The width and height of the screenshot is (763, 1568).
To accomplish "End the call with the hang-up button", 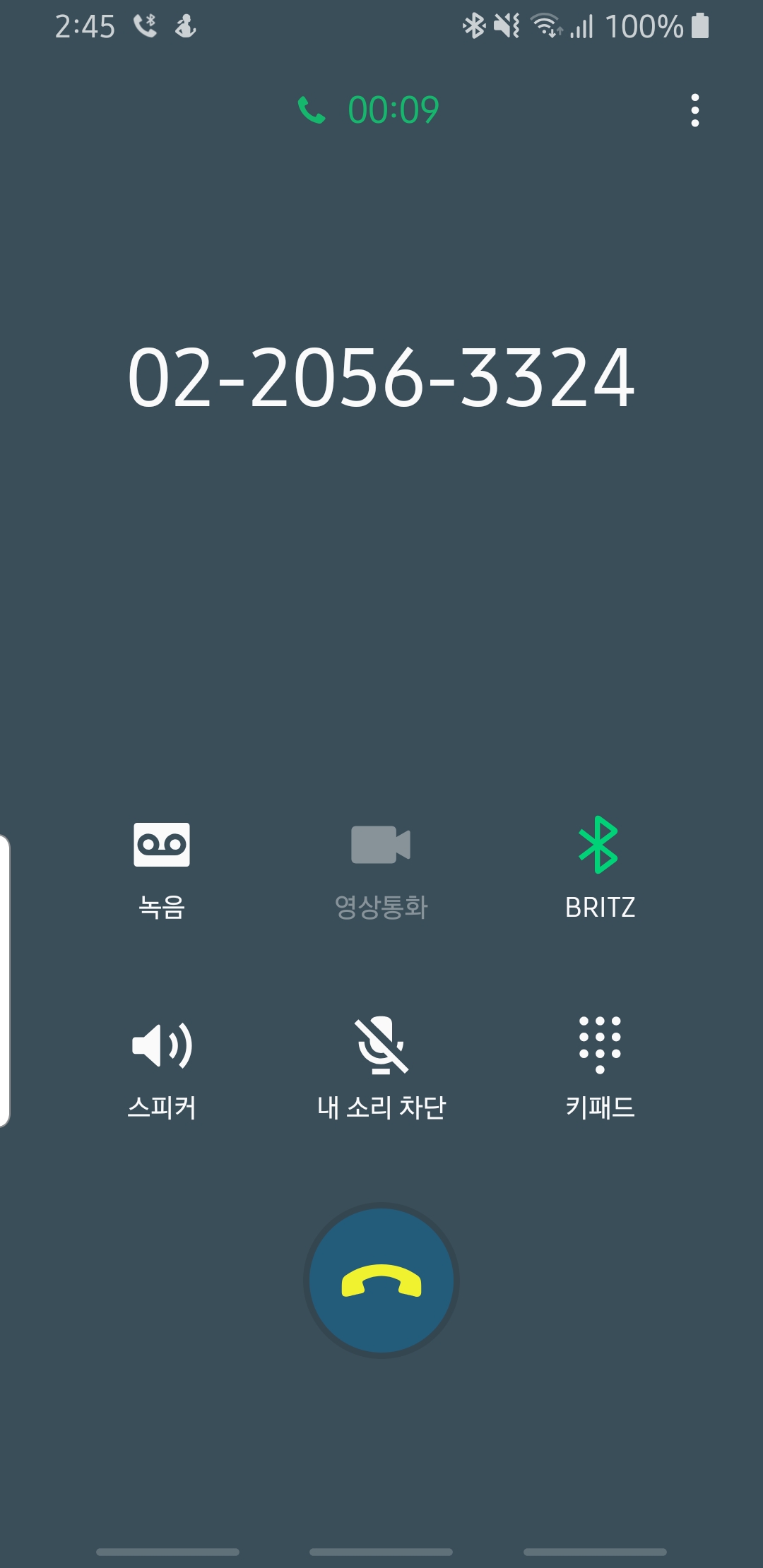I will coord(381,1280).
